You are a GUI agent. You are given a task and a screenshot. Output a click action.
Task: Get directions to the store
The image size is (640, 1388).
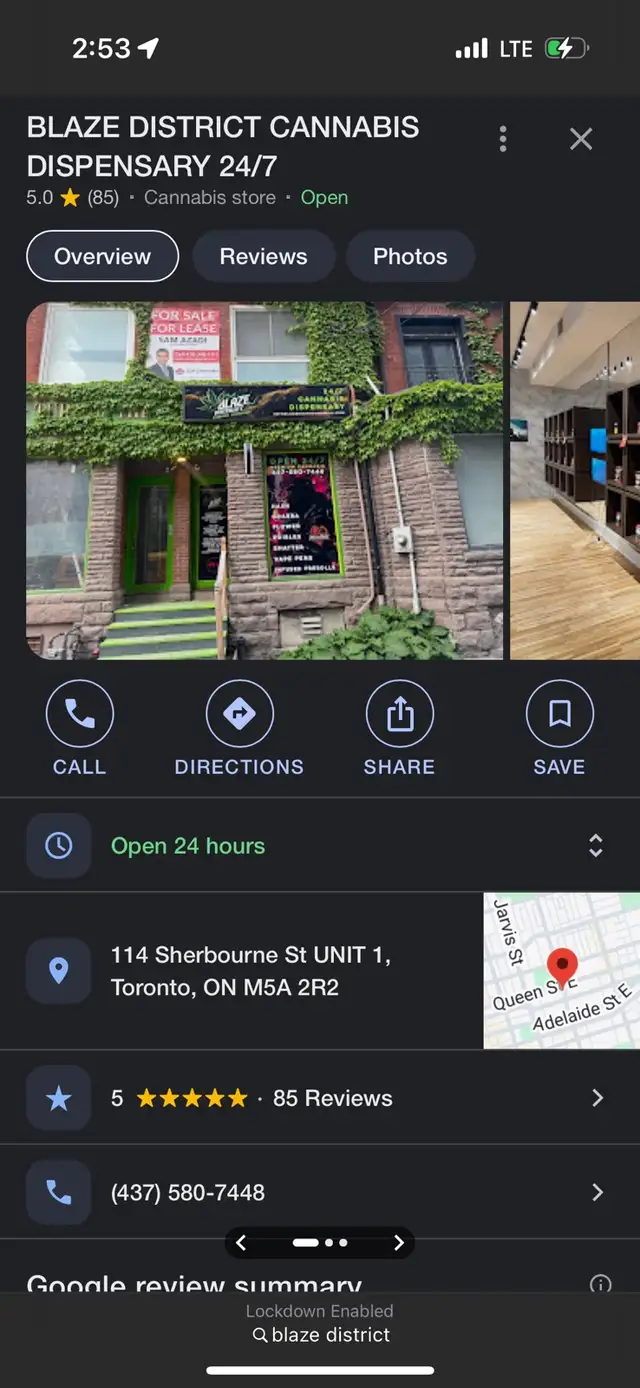pos(239,727)
